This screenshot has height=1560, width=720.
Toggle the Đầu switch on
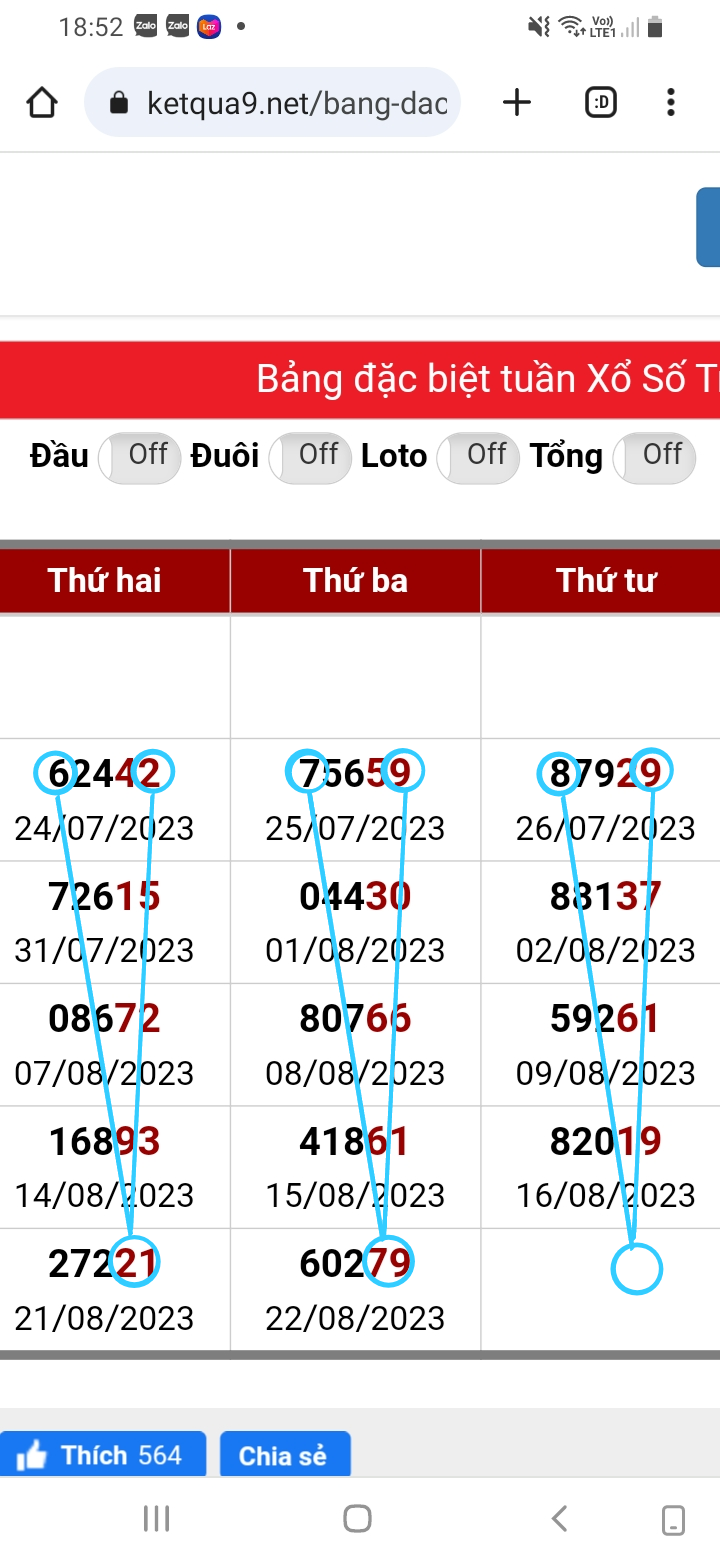click(139, 457)
